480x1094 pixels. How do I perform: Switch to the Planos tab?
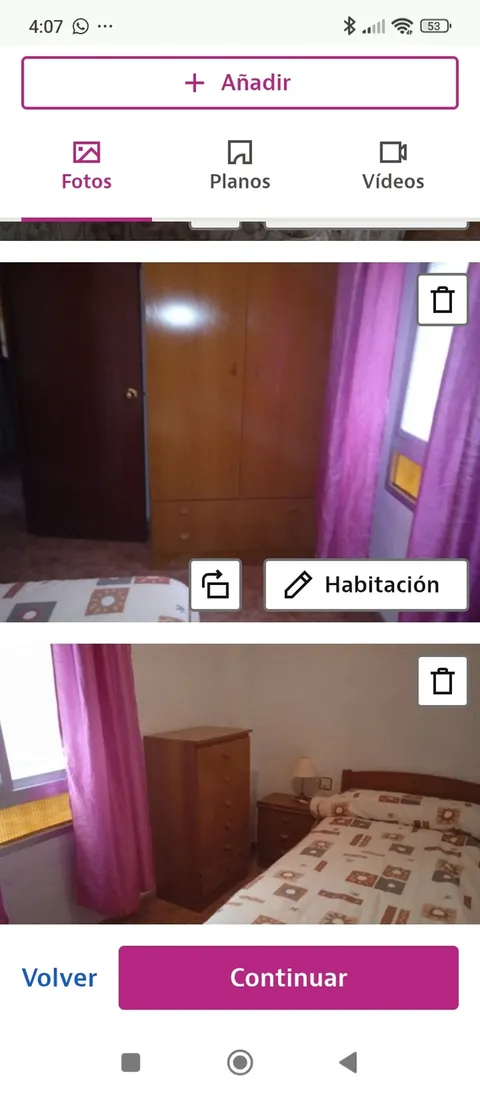point(240,166)
